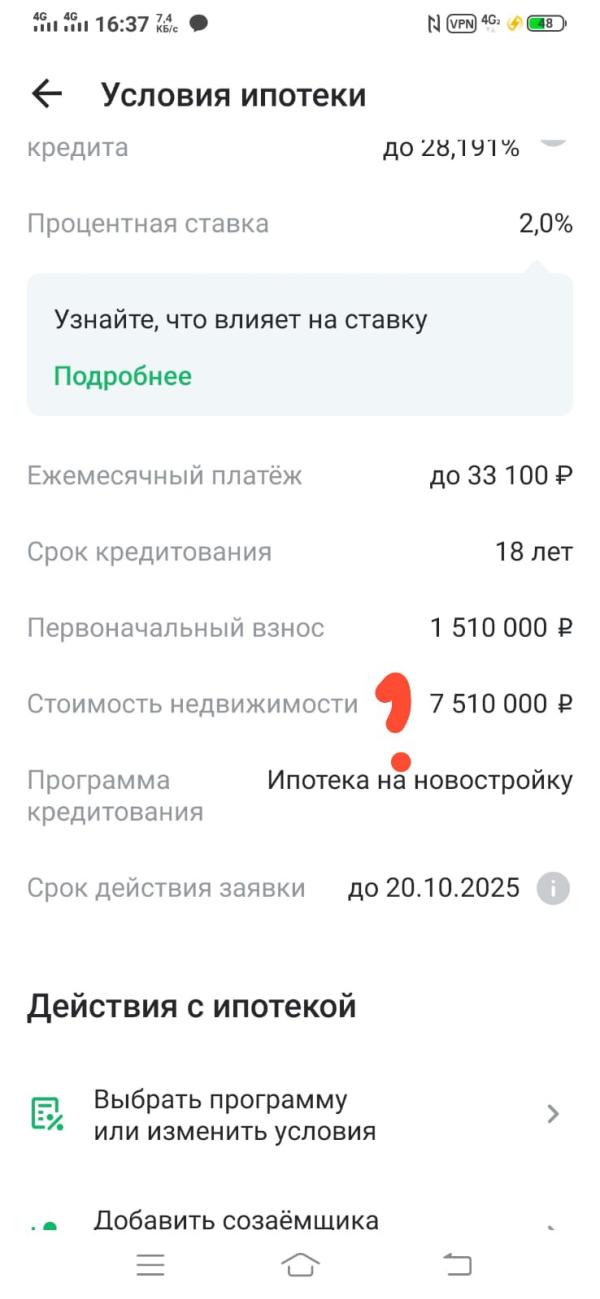This screenshot has height=1299, width=600.
Task: Show info about Срок действия заявки
Action: pyautogui.click(x=553, y=888)
